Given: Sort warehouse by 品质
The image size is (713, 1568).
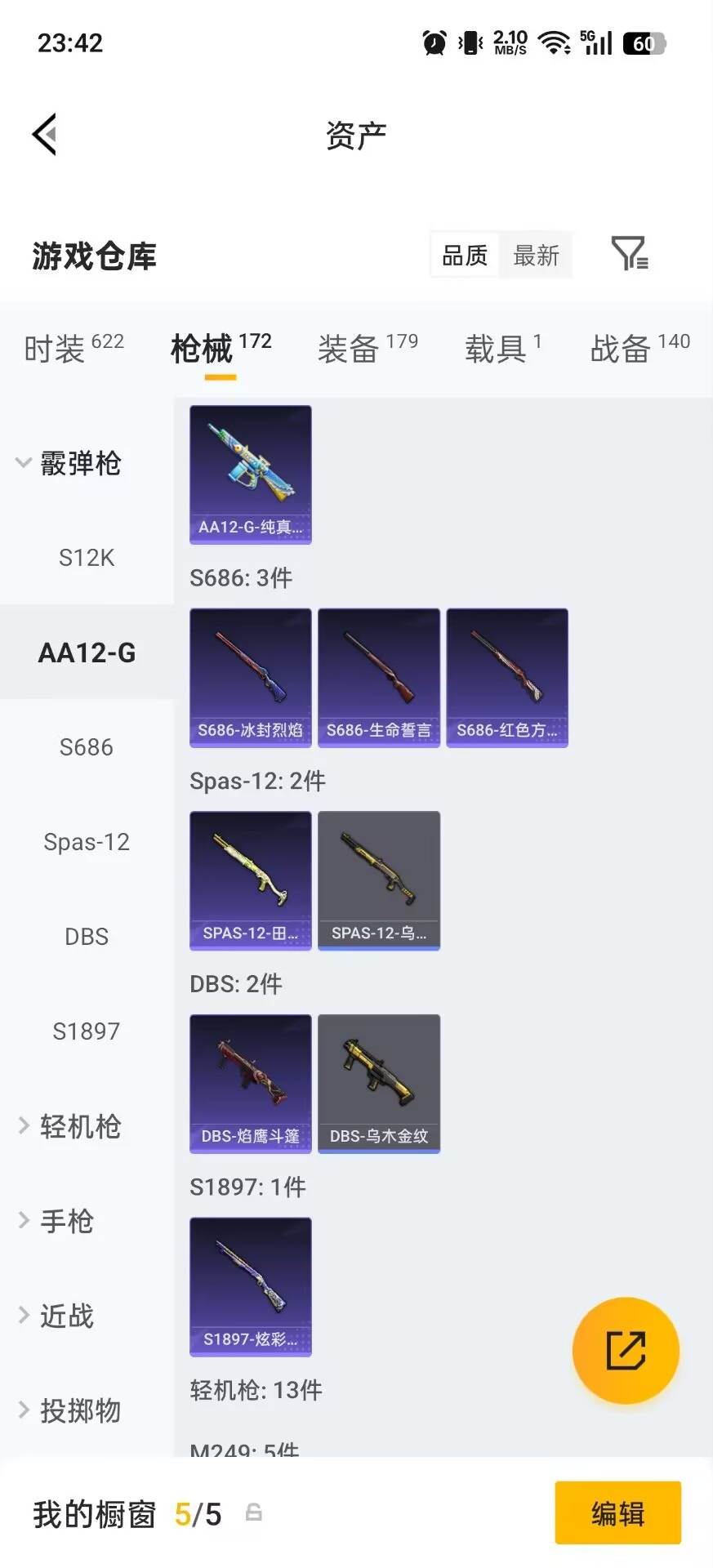Looking at the screenshot, I should tap(465, 256).
